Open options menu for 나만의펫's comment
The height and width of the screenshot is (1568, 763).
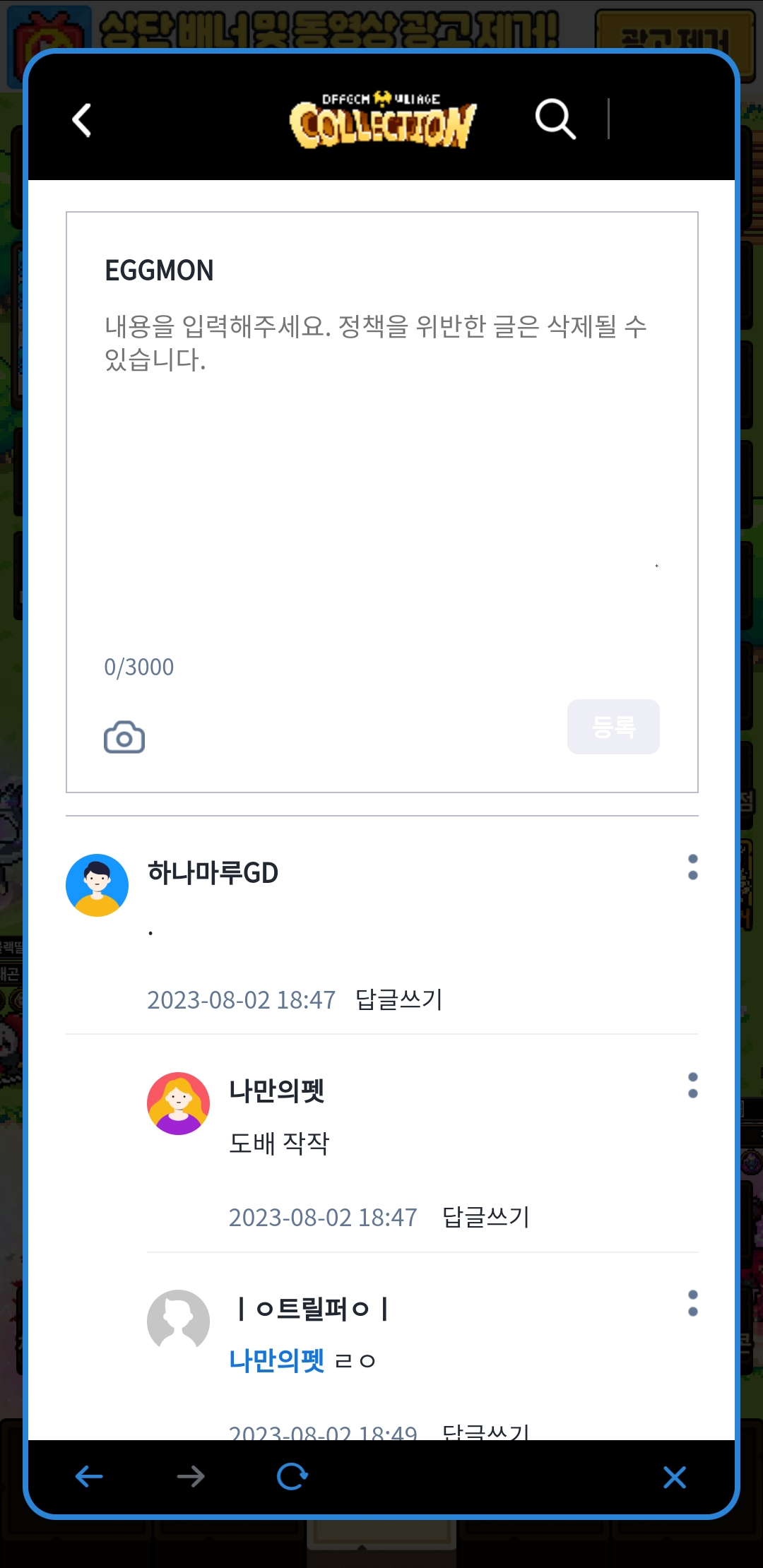tap(692, 1085)
